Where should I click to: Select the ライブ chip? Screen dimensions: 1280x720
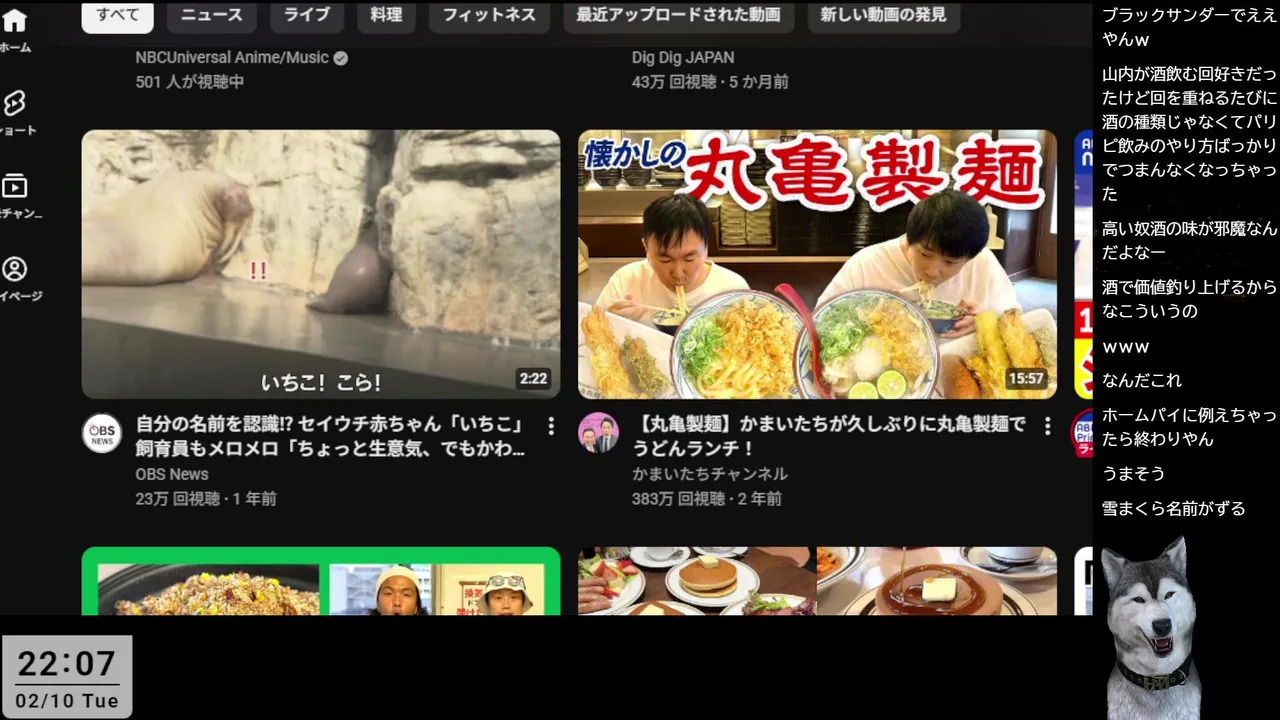pyautogui.click(x=306, y=15)
